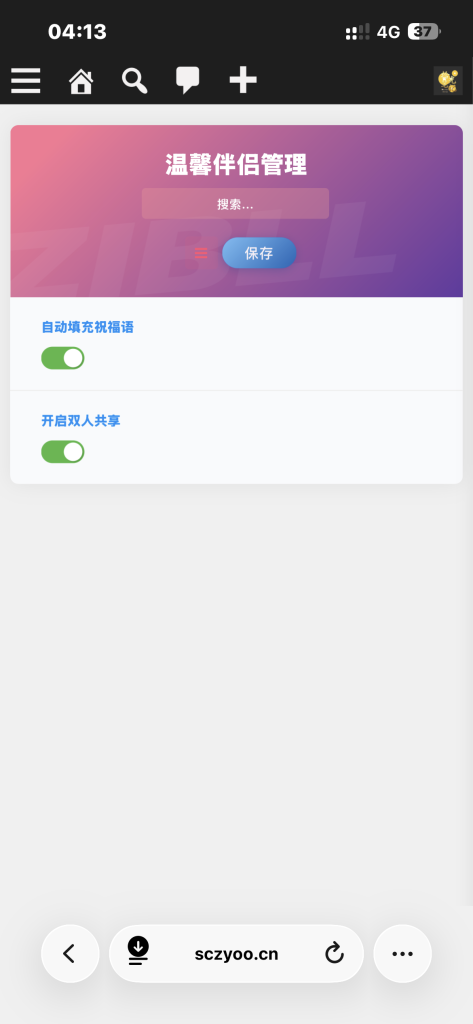The image size is (473, 1024).
Task: Go to the site home icon
Action: (81, 82)
